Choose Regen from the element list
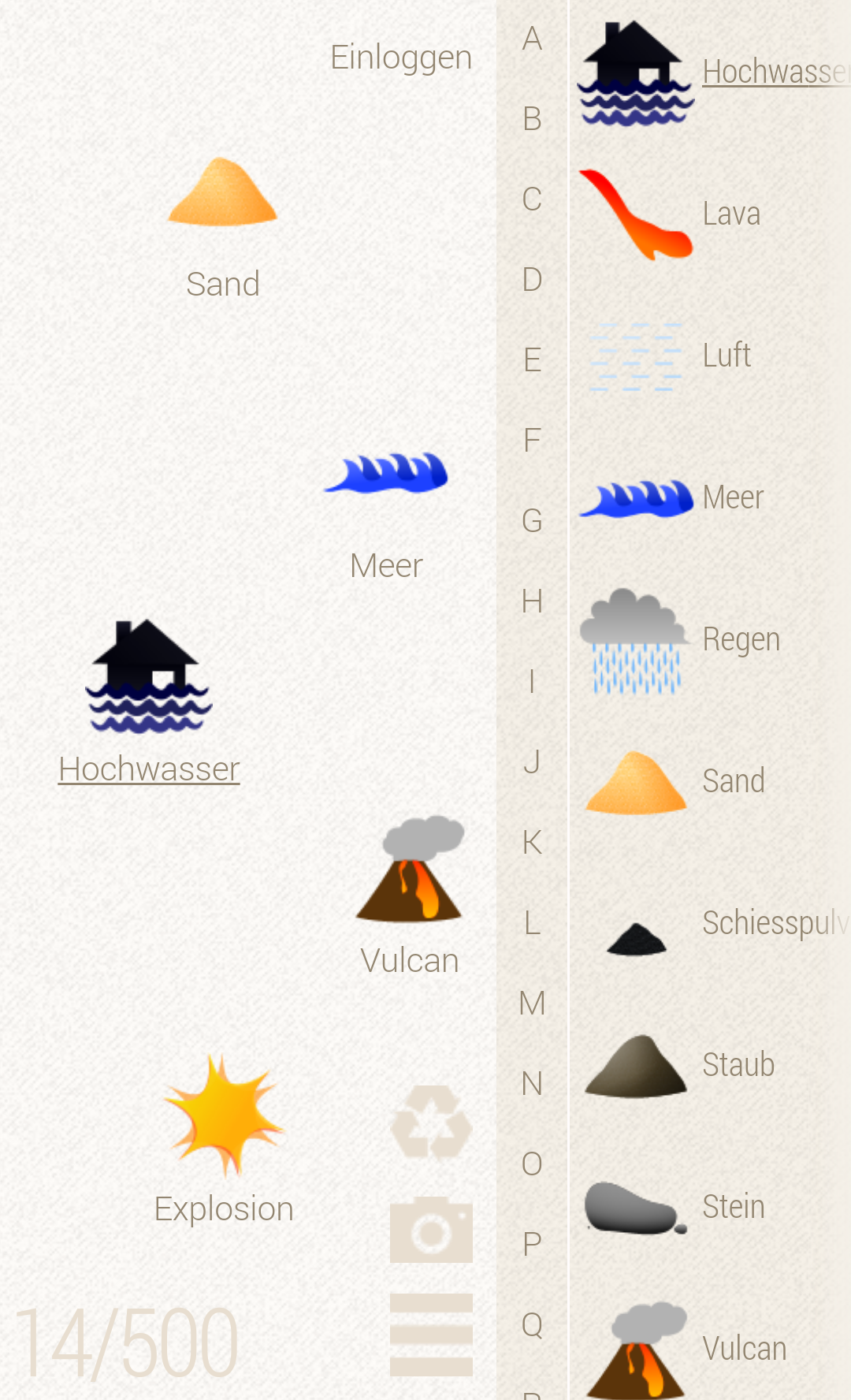This screenshot has width=851, height=1400. [x=678, y=640]
